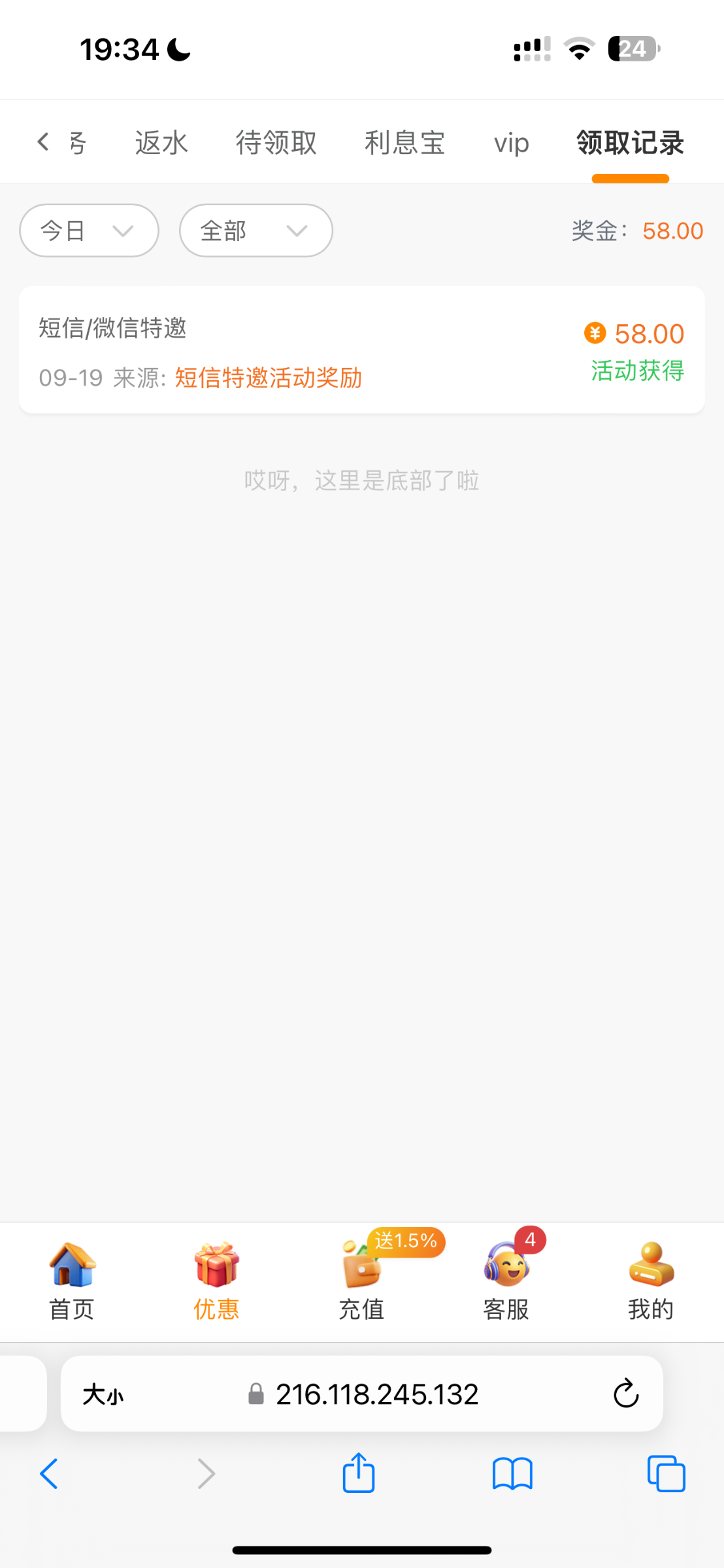The height and width of the screenshot is (1568, 724).
Task: Share this page from Safari toolbar
Action: click(359, 1473)
